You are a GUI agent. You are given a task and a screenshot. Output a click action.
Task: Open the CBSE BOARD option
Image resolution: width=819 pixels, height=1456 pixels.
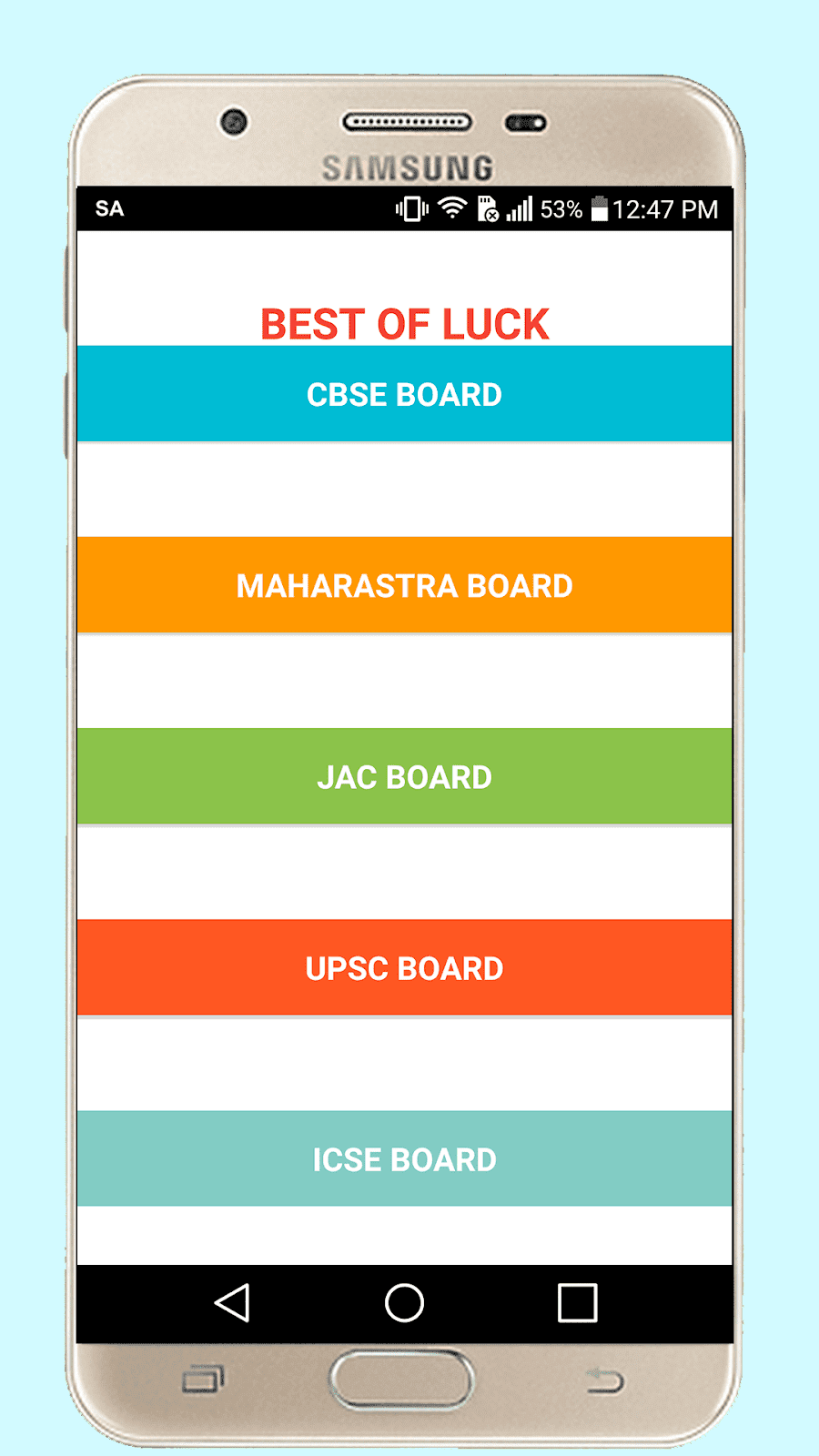404,393
